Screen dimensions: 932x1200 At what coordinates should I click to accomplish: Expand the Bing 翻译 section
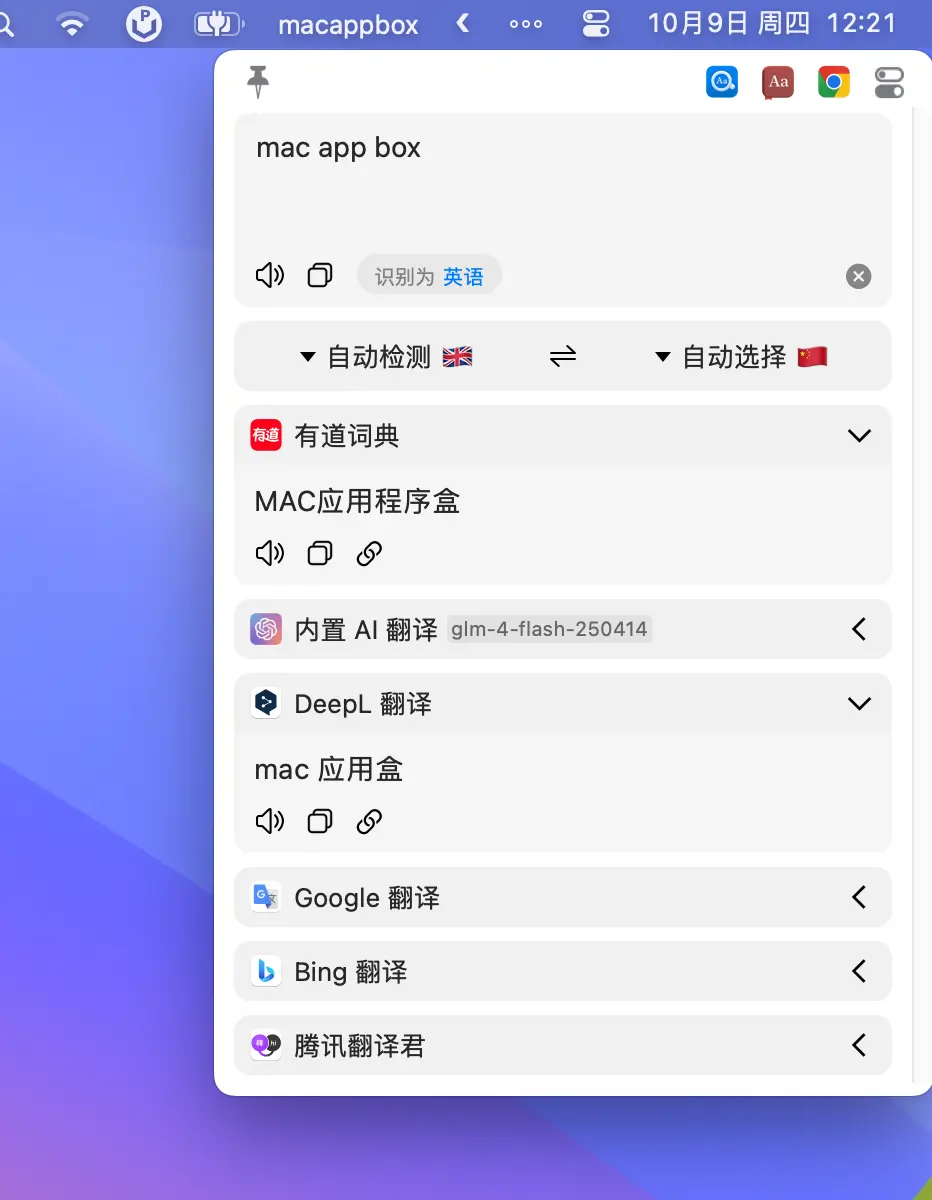858,971
